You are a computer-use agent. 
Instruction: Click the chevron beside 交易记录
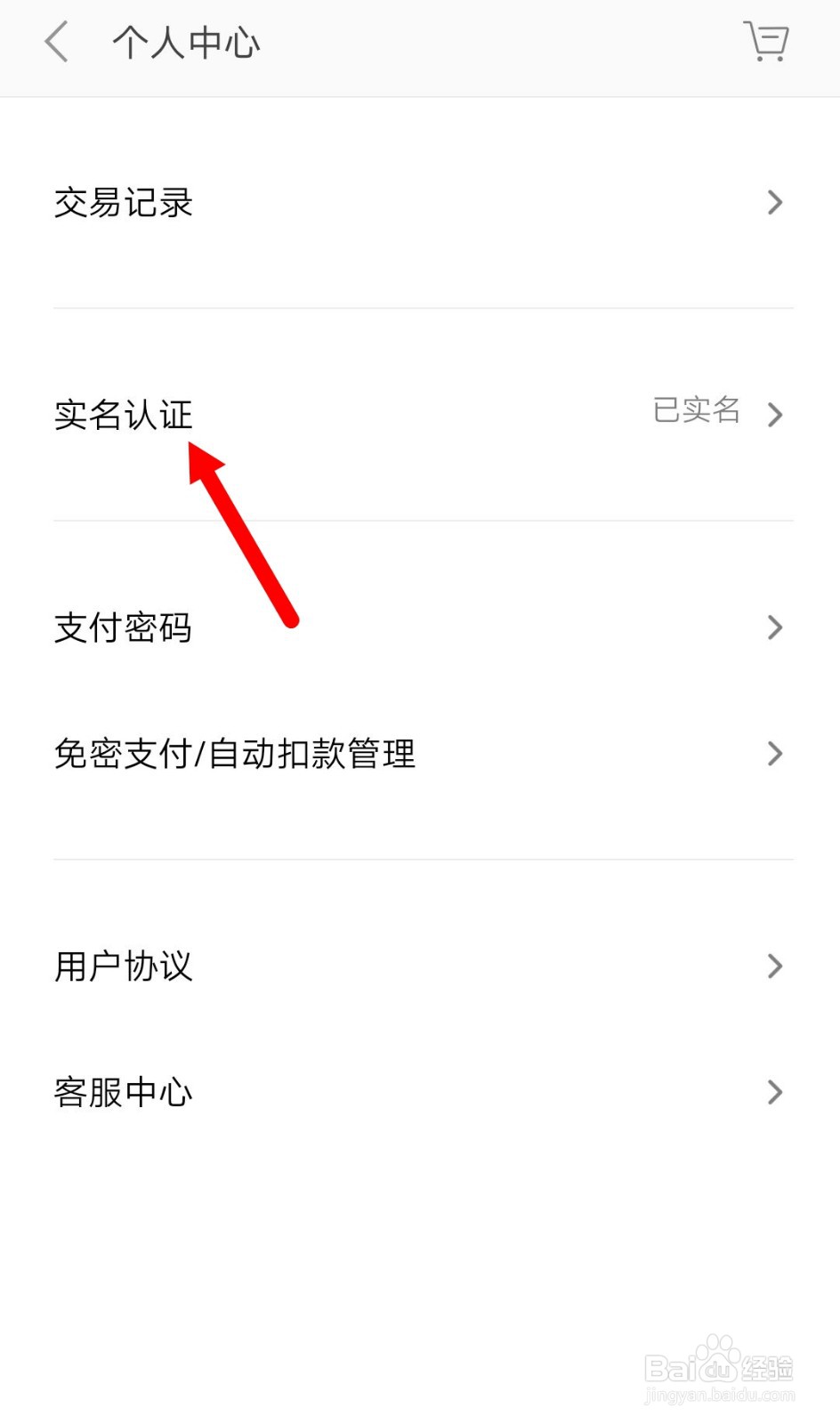click(773, 203)
